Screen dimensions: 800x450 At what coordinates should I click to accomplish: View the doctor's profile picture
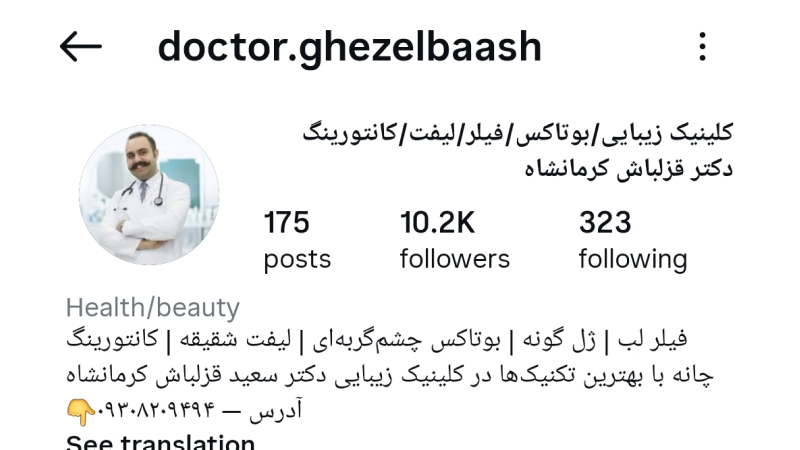[149, 194]
